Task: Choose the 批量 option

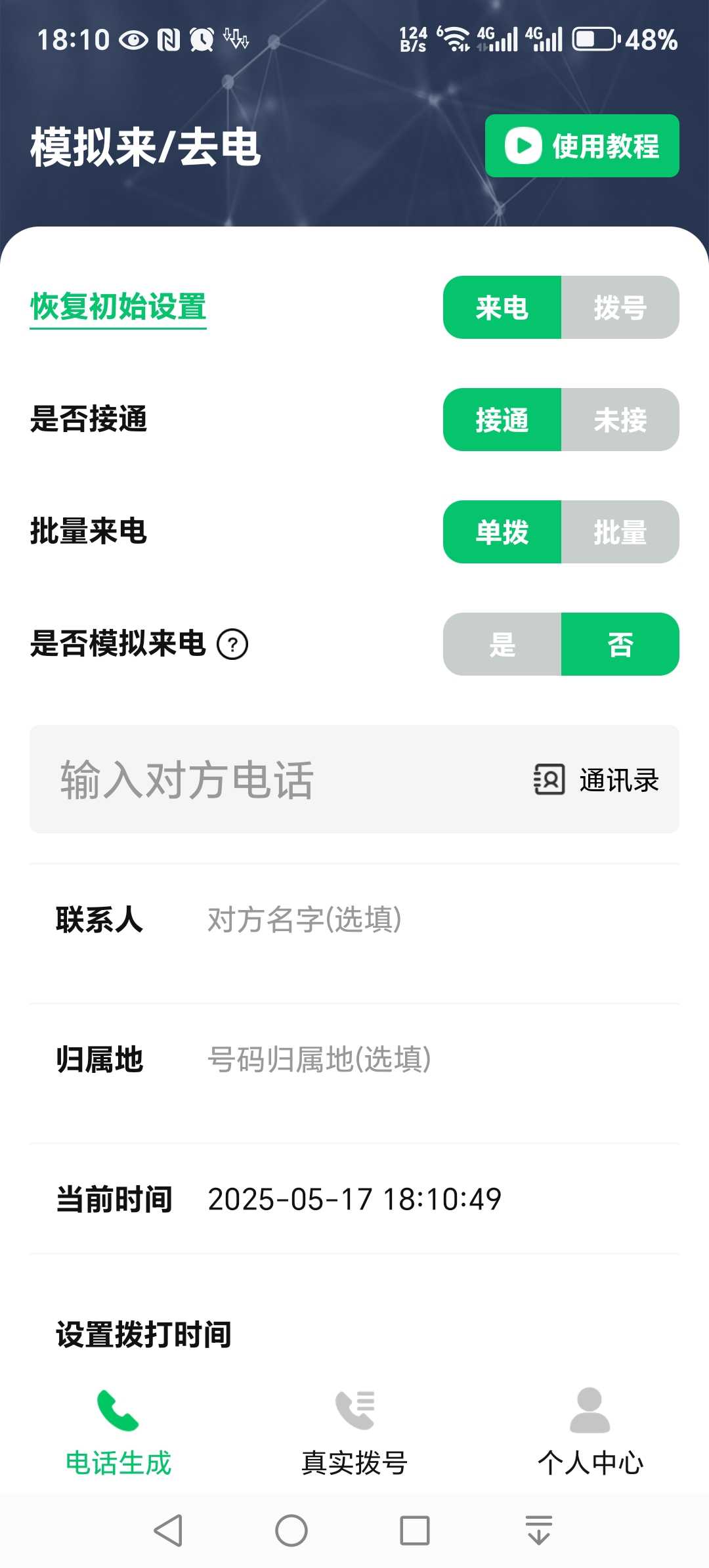Action: coord(620,532)
